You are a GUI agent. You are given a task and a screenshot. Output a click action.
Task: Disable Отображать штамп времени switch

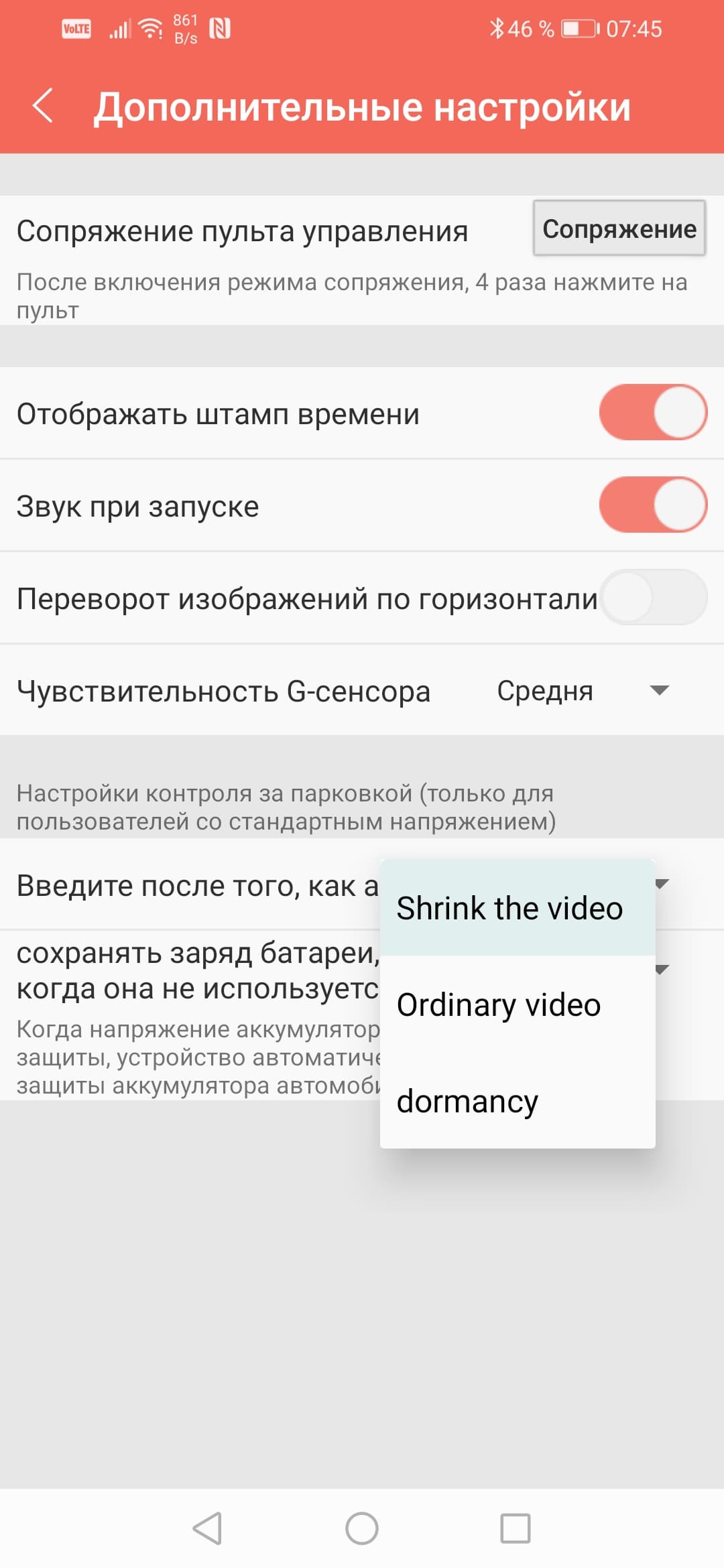(x=652, y=412)
